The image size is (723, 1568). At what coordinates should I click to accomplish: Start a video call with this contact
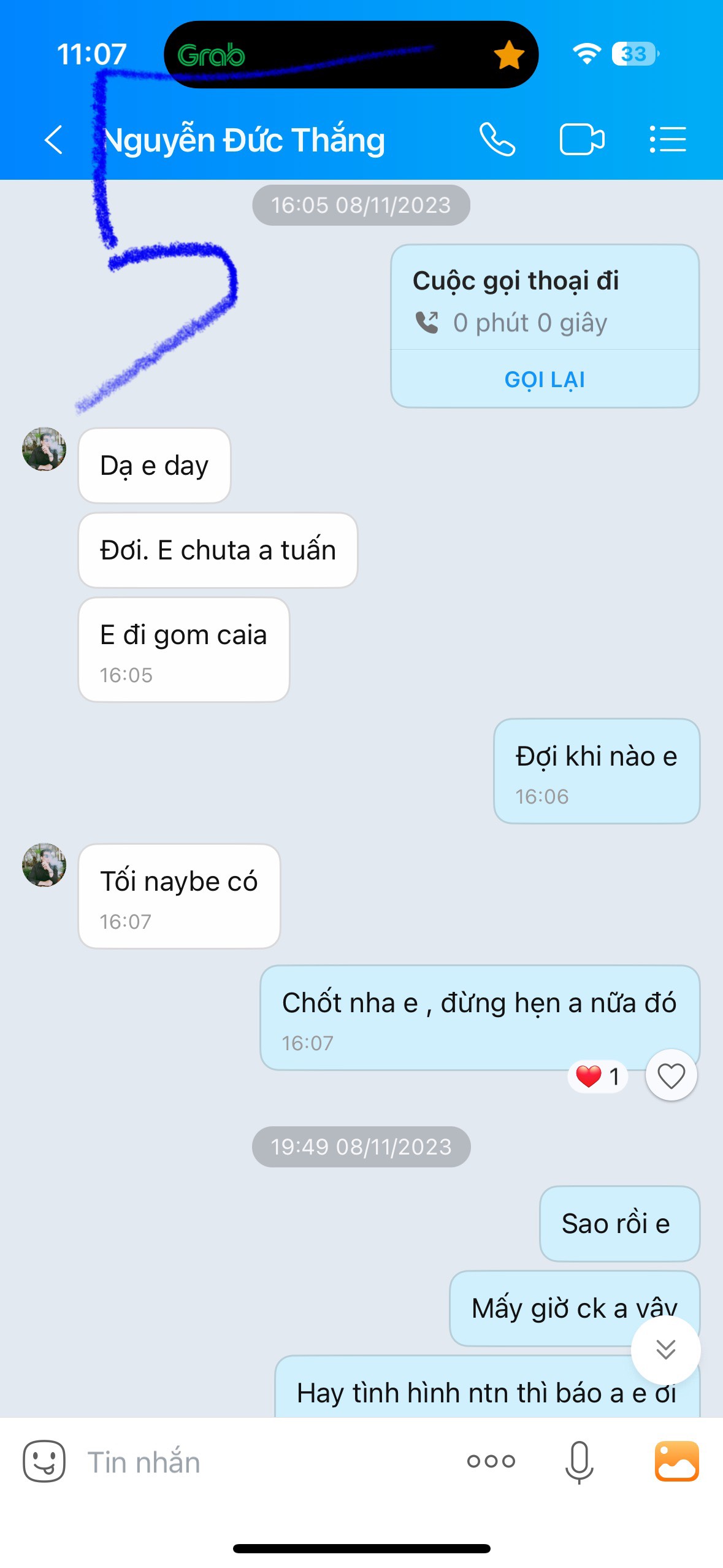click(581, 140)
